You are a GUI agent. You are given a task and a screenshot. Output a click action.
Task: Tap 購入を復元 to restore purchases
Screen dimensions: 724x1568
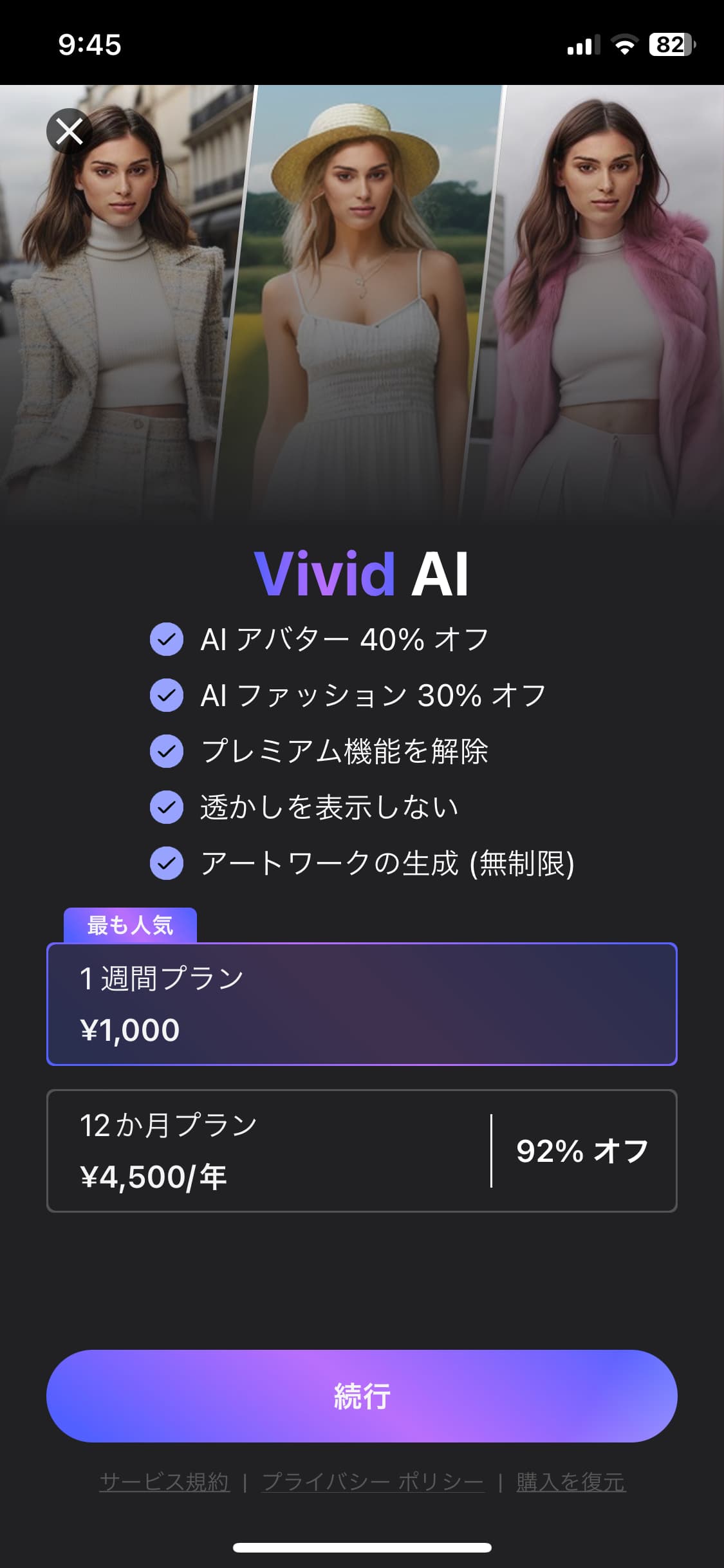(x=570, y=1482)
